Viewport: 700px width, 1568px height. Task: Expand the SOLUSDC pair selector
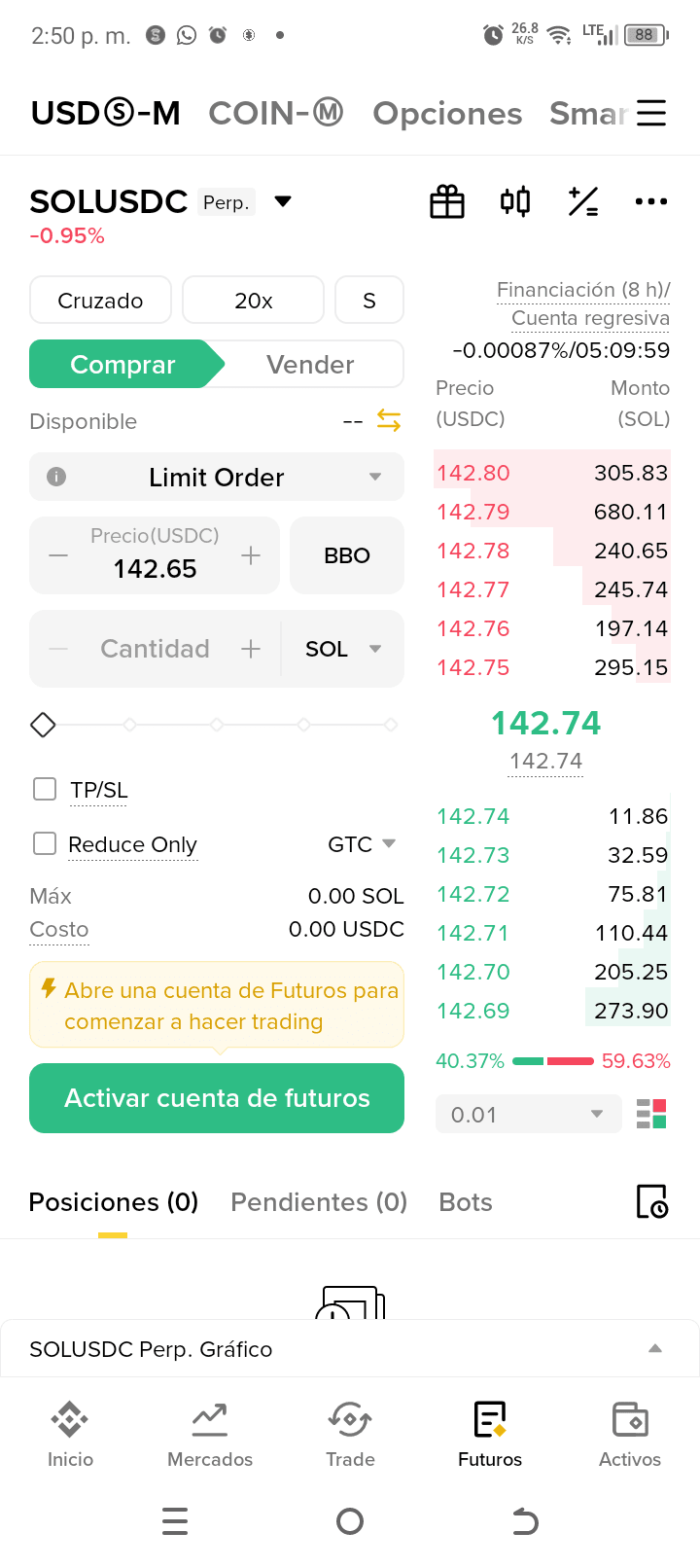click(283, 201)
